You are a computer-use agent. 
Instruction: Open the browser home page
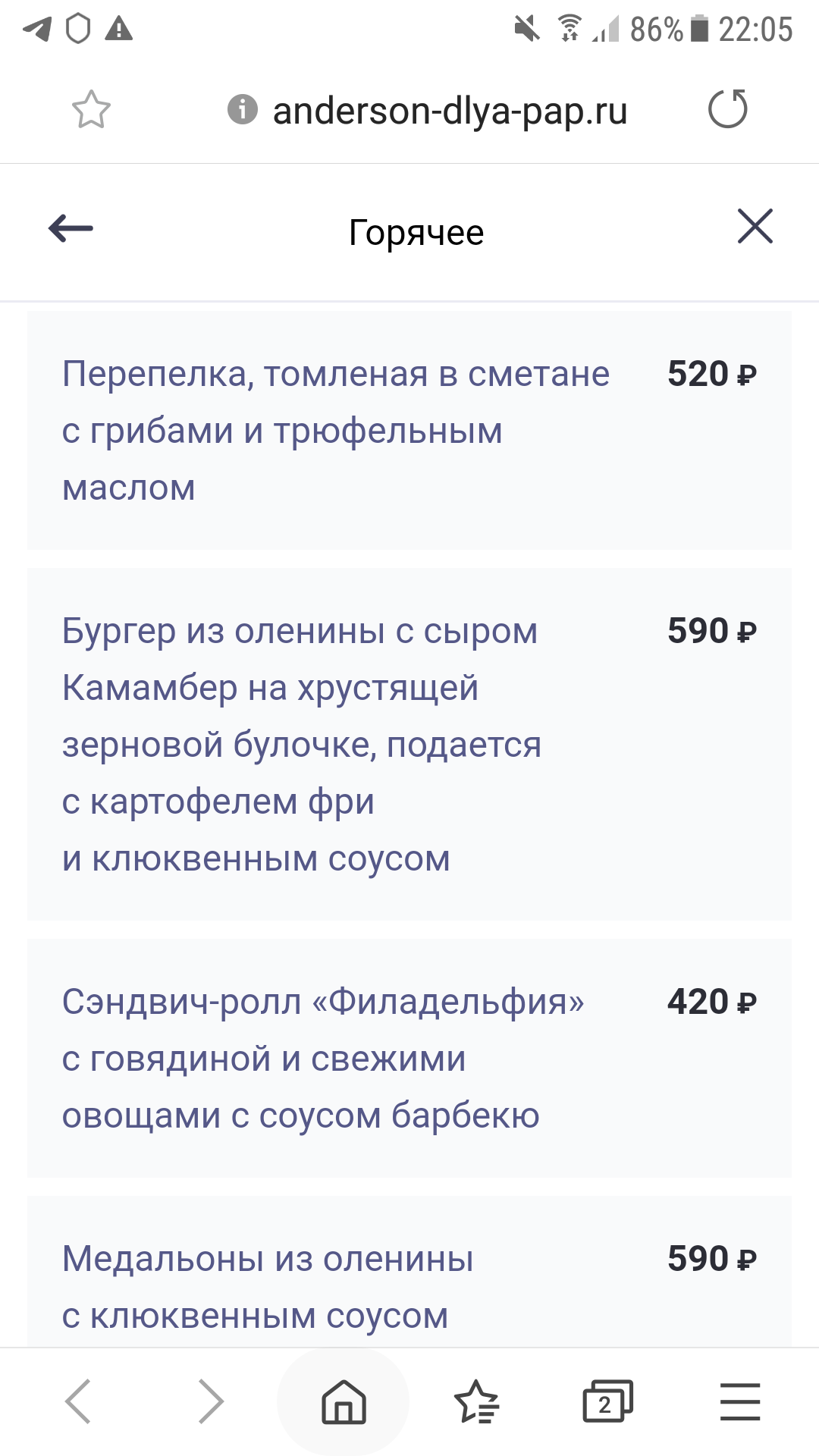[344, 1401]
